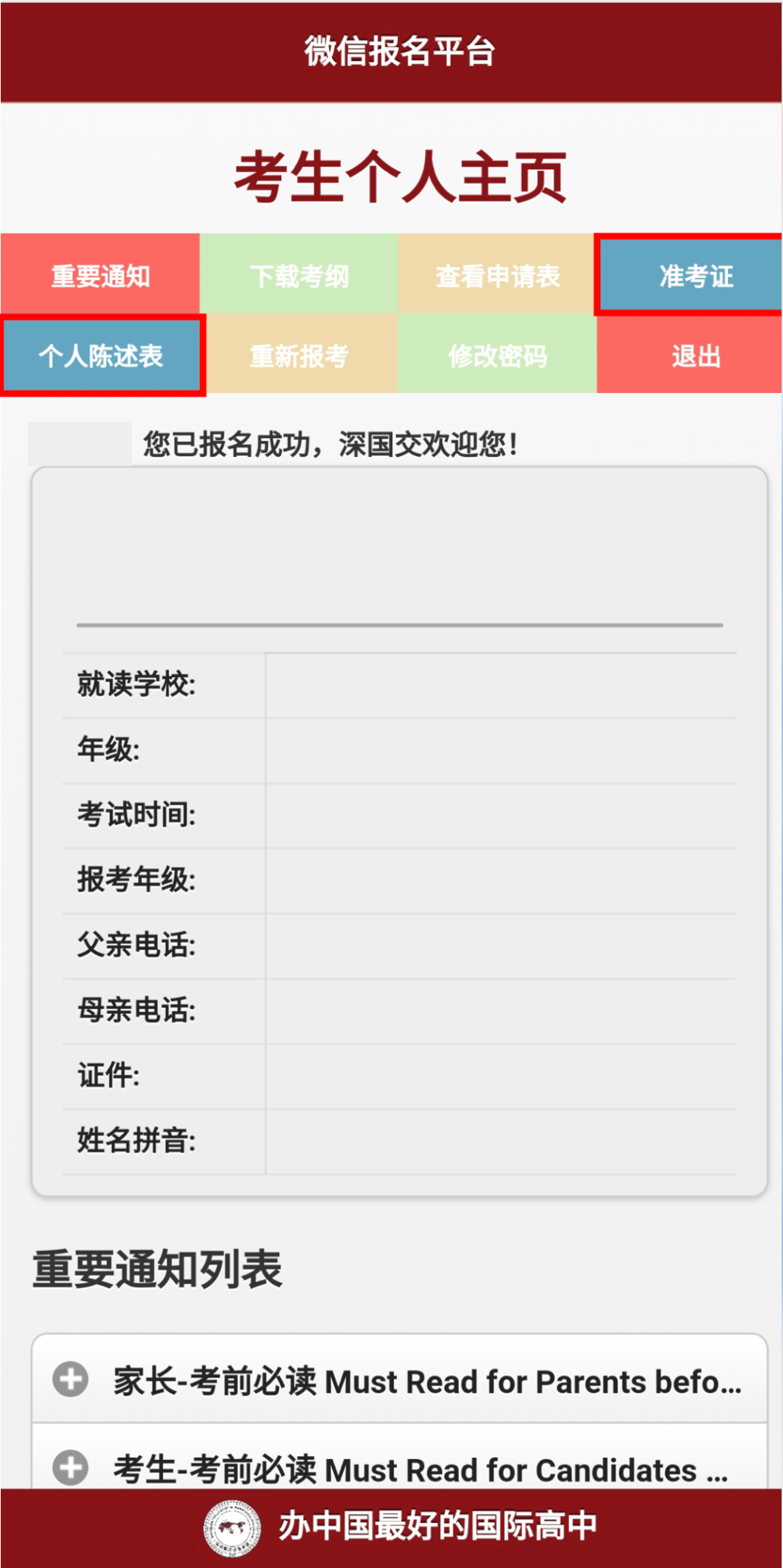Expand the 家长-考前必读 notice

coord(399,1380)
